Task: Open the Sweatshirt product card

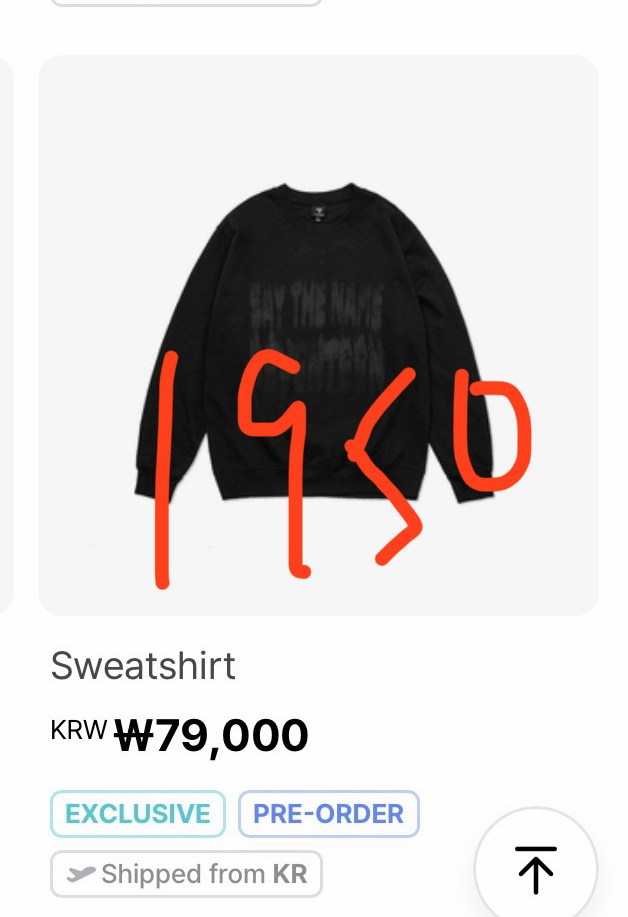Action: [x=318, y=335]
